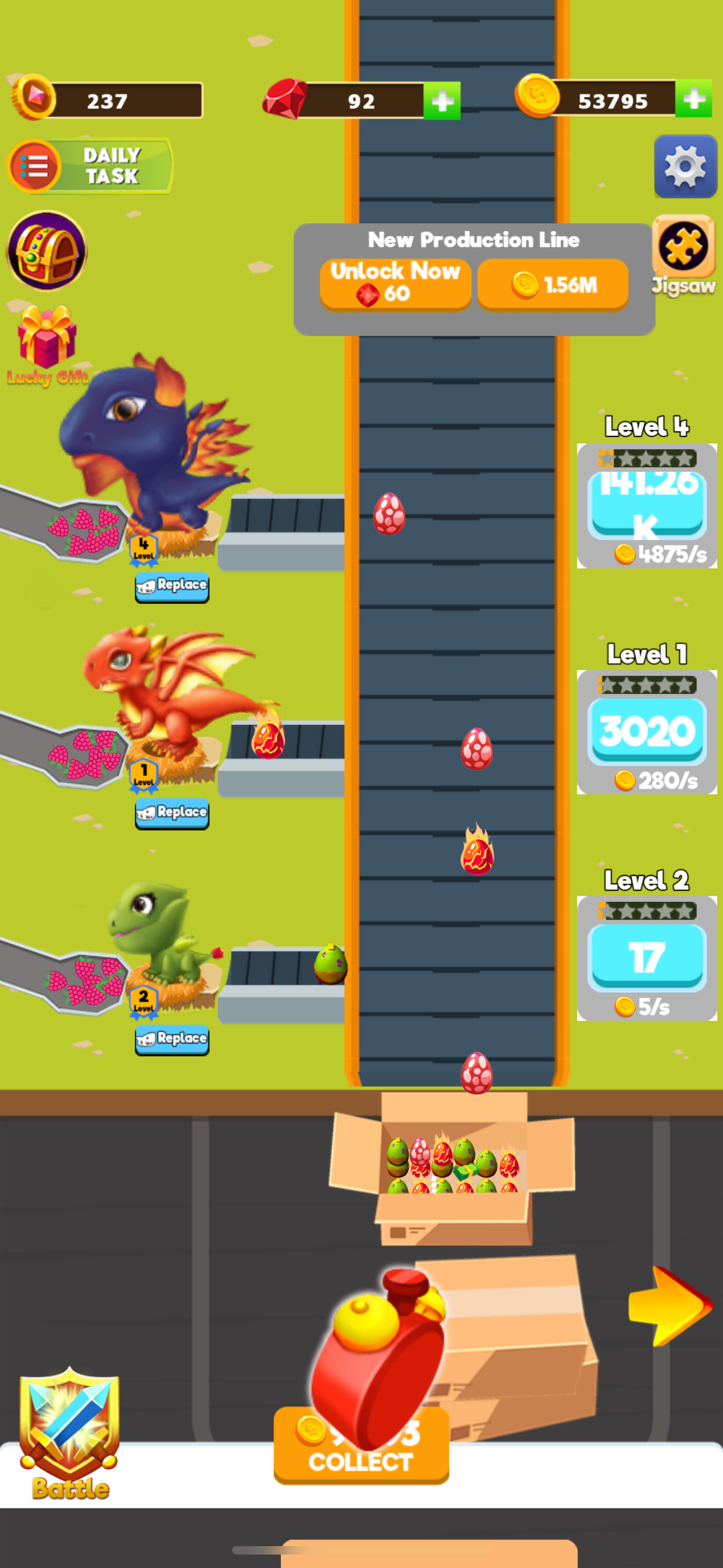Open the Daily Task list
The width and height of the screenshot is (723, 1568).
point(91,165)
